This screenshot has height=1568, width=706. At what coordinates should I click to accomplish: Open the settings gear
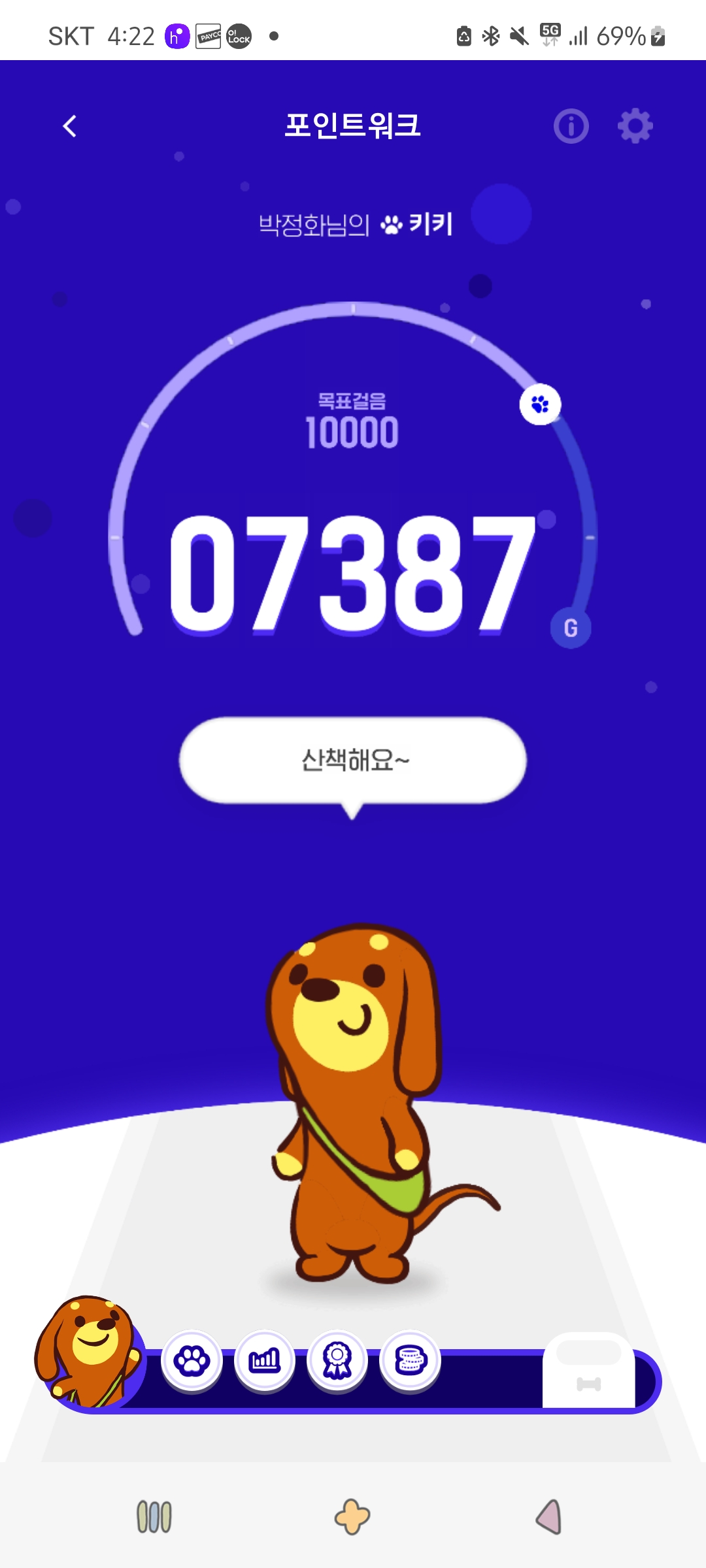point(635,126)
